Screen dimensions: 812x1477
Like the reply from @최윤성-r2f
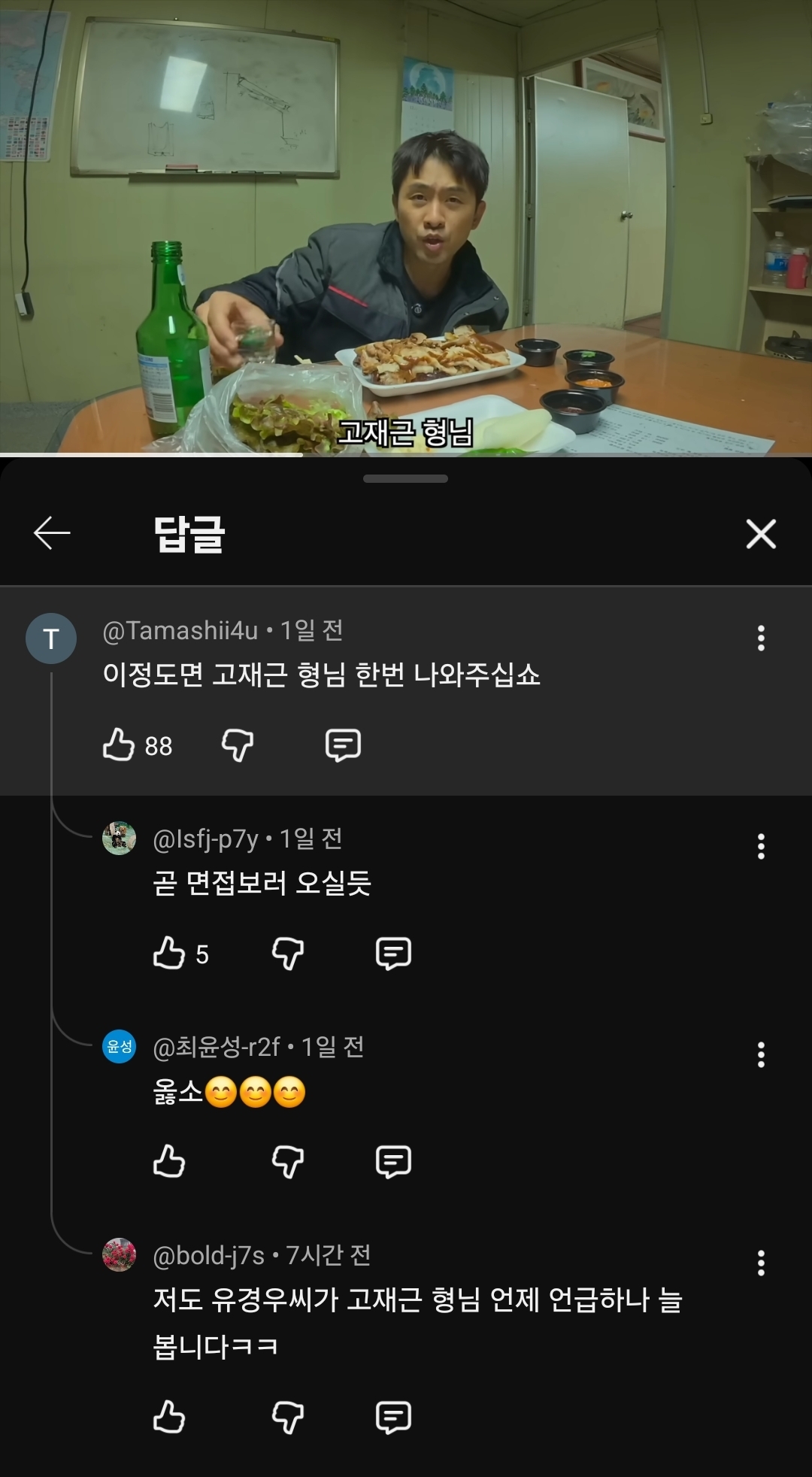pyautogui.click(x=169, y=1162)
